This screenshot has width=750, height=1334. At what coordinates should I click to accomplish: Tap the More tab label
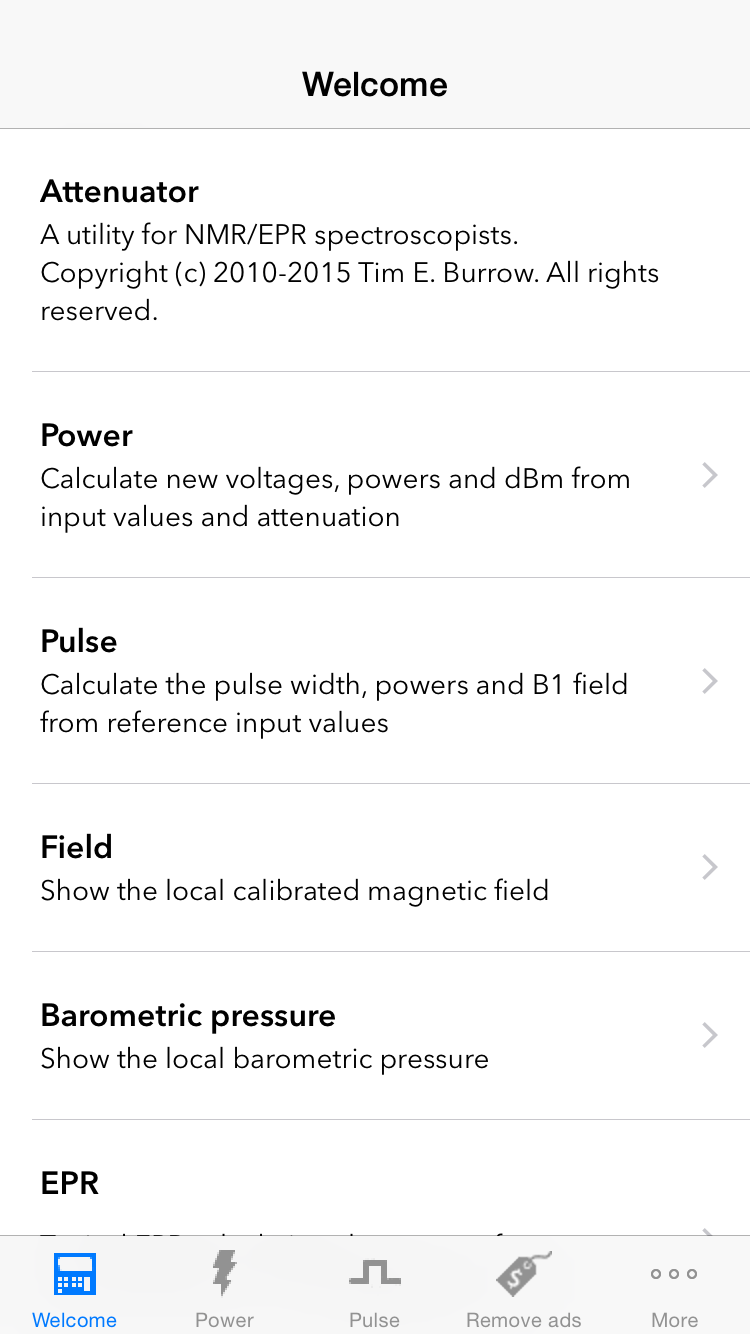click(673, 1320)
